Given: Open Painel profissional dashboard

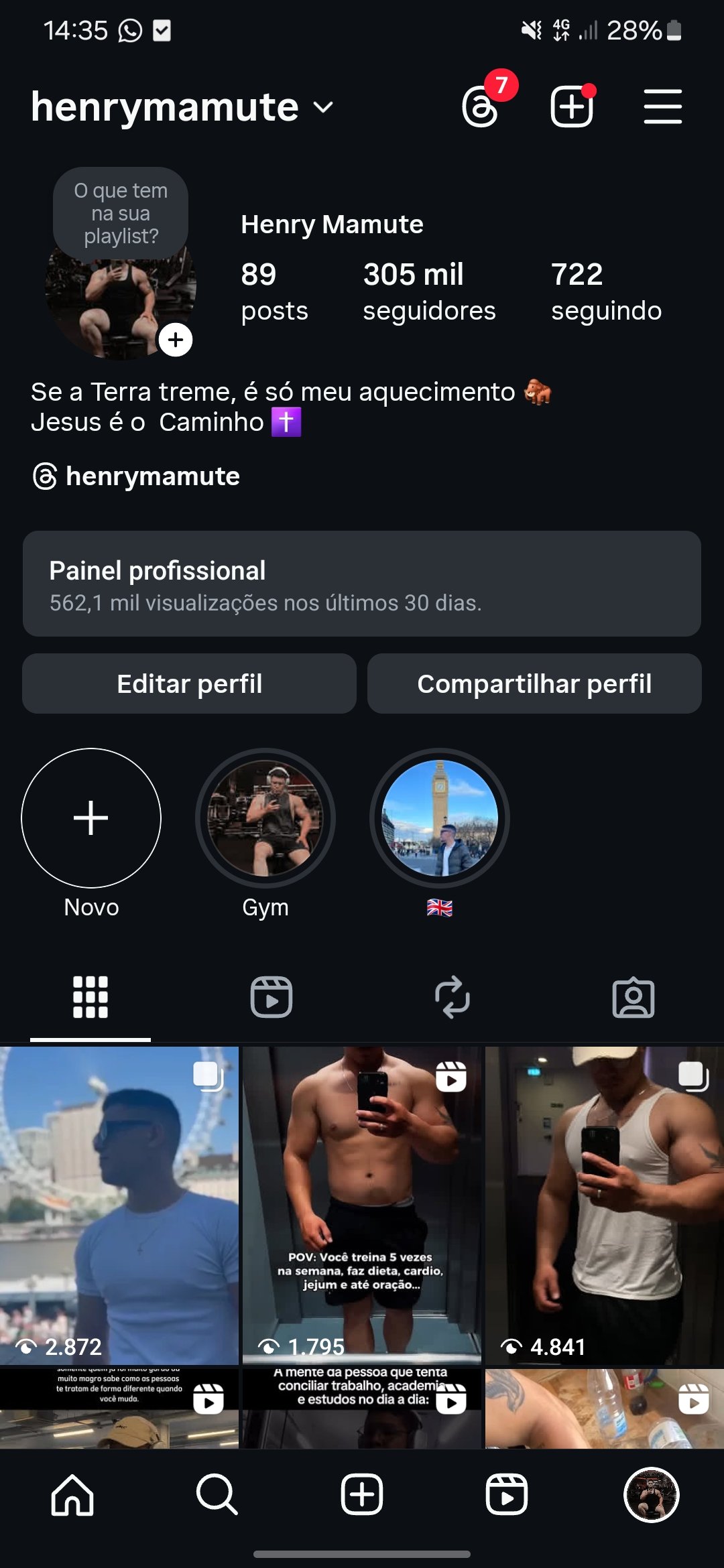Looking at the screenshot, I should (x=362, y=584).
